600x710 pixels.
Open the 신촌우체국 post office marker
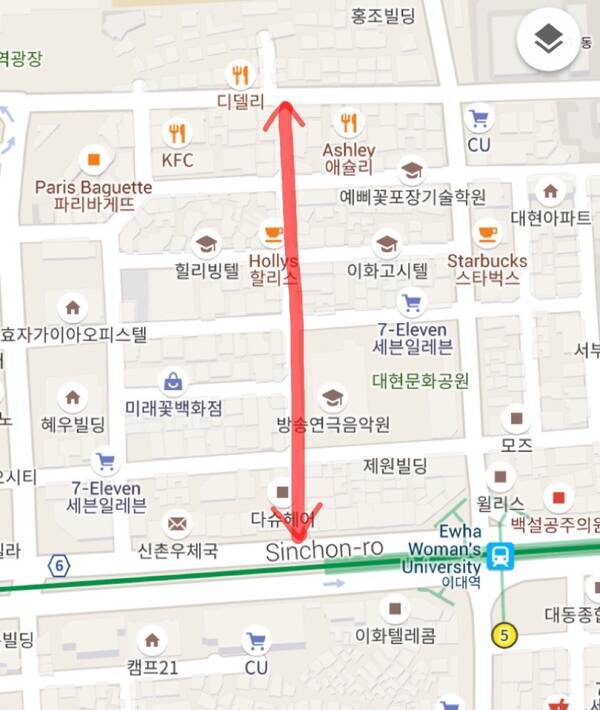177,523
